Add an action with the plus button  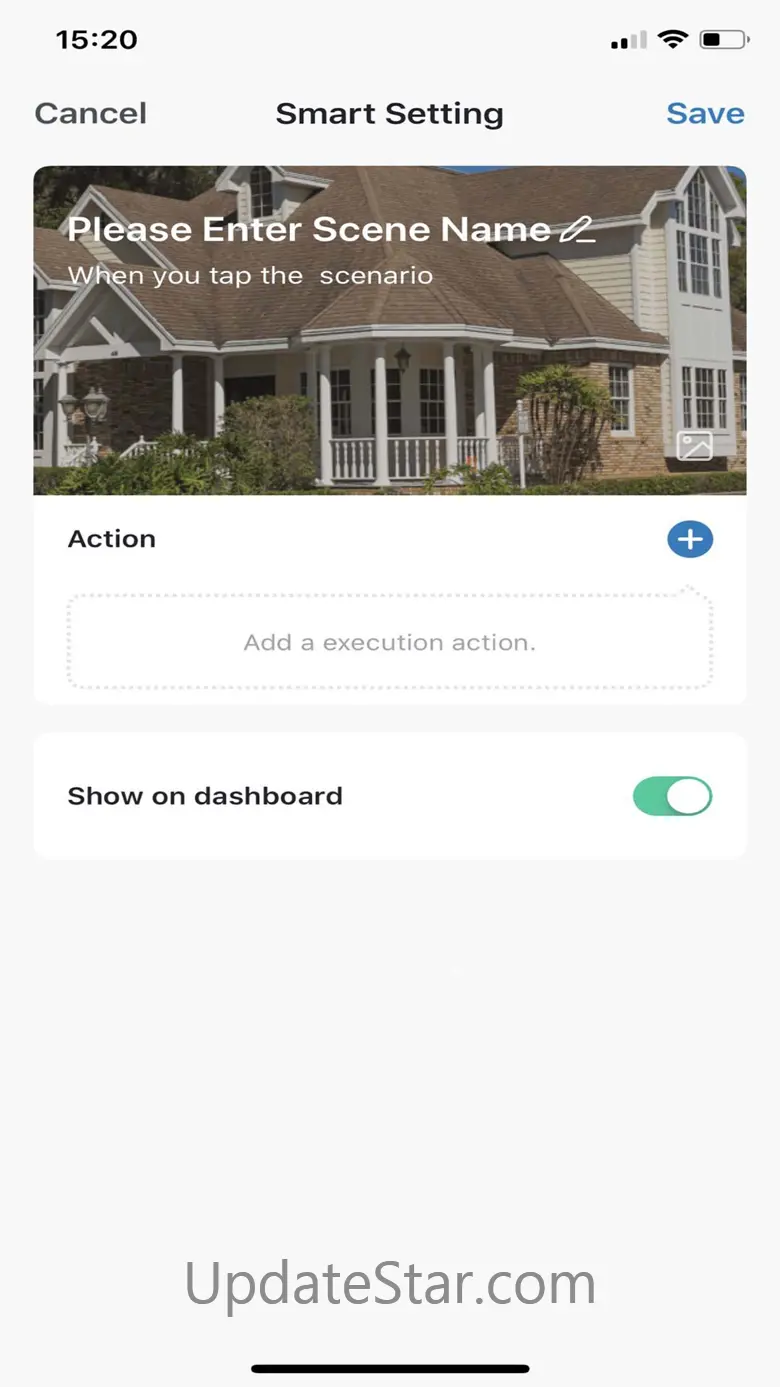click(690, 539)
